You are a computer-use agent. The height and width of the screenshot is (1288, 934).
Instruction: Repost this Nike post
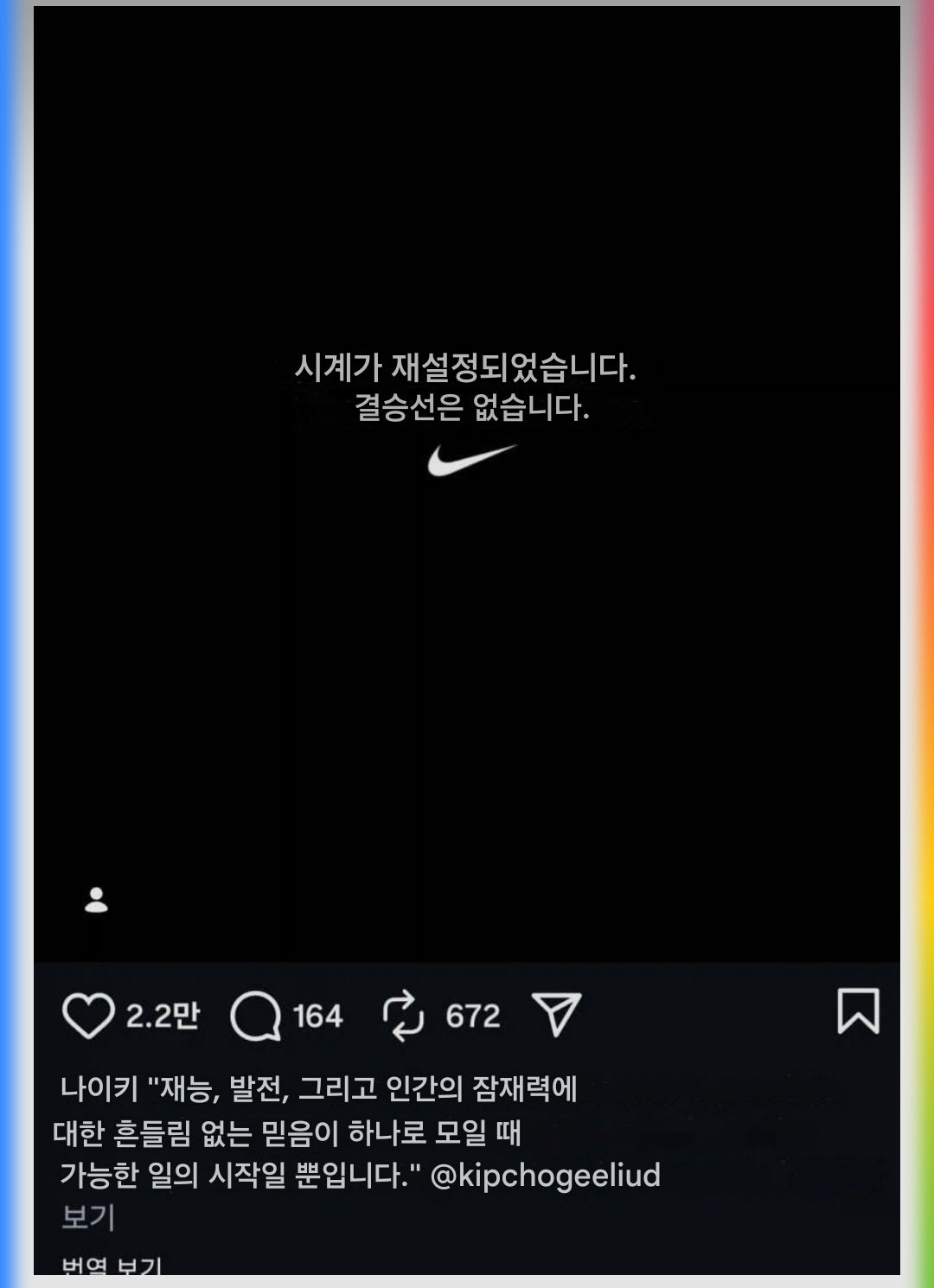[403, 1015]
